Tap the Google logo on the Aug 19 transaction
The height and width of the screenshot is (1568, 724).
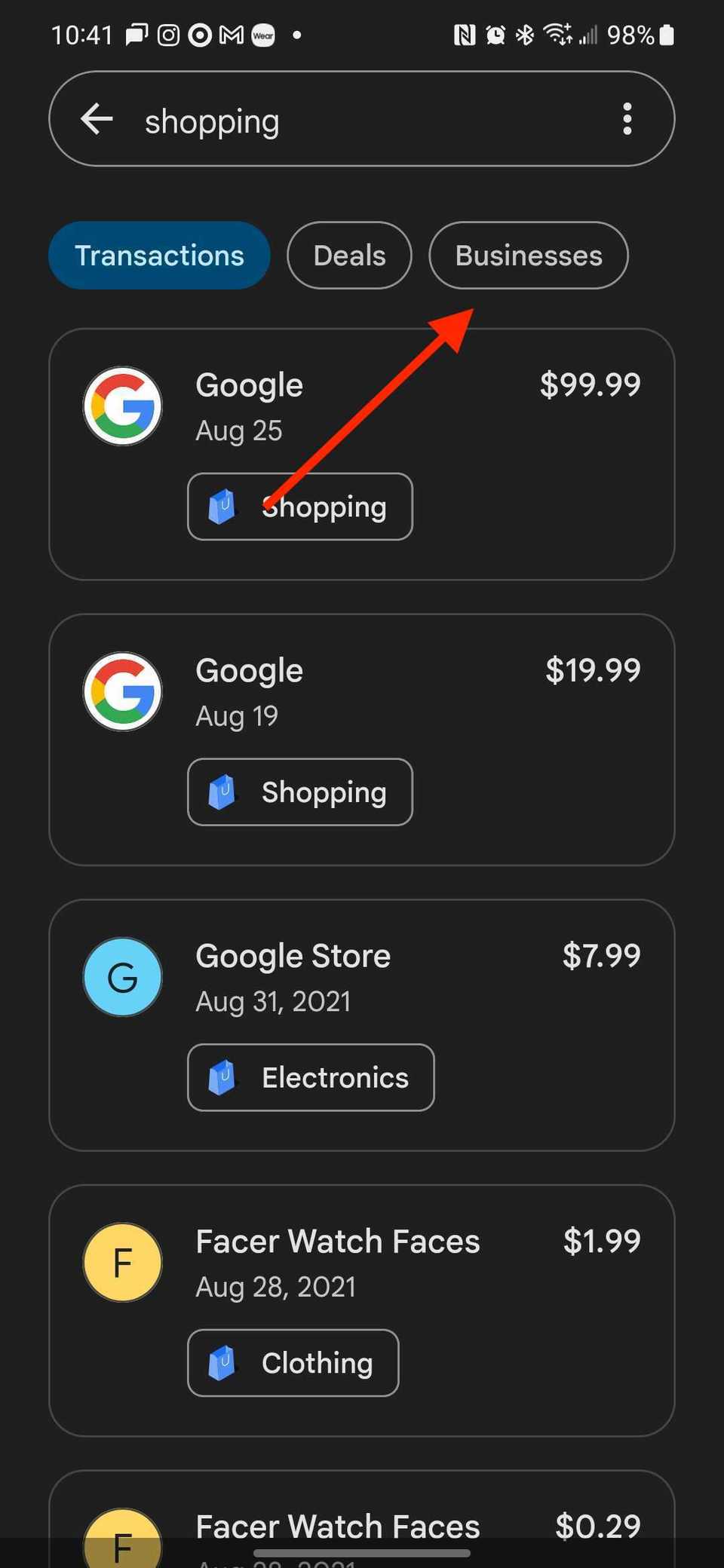[122, 691]
